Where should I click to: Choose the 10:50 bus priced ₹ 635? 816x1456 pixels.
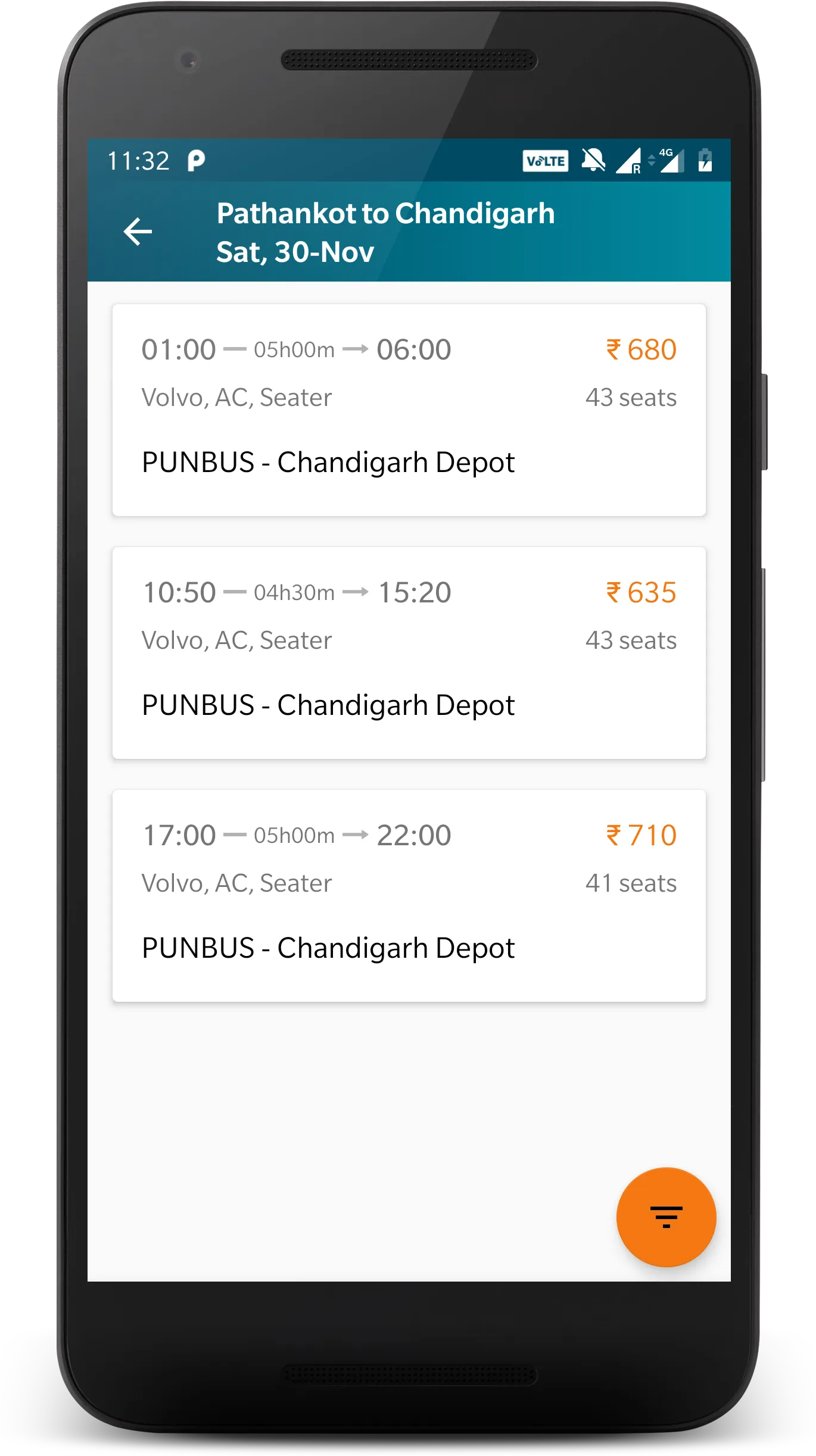pos(409,652)
